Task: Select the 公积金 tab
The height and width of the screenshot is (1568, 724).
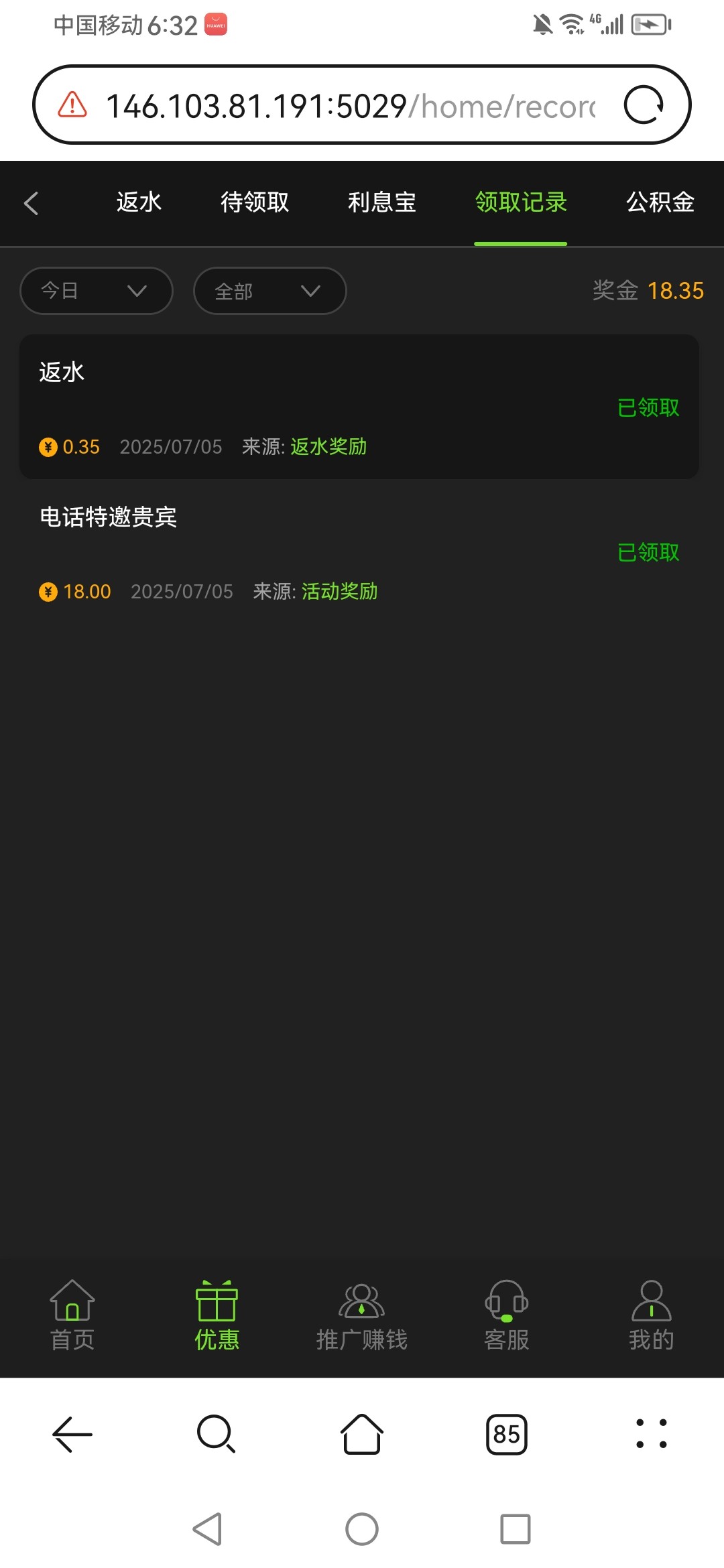Action: (660, 202)
